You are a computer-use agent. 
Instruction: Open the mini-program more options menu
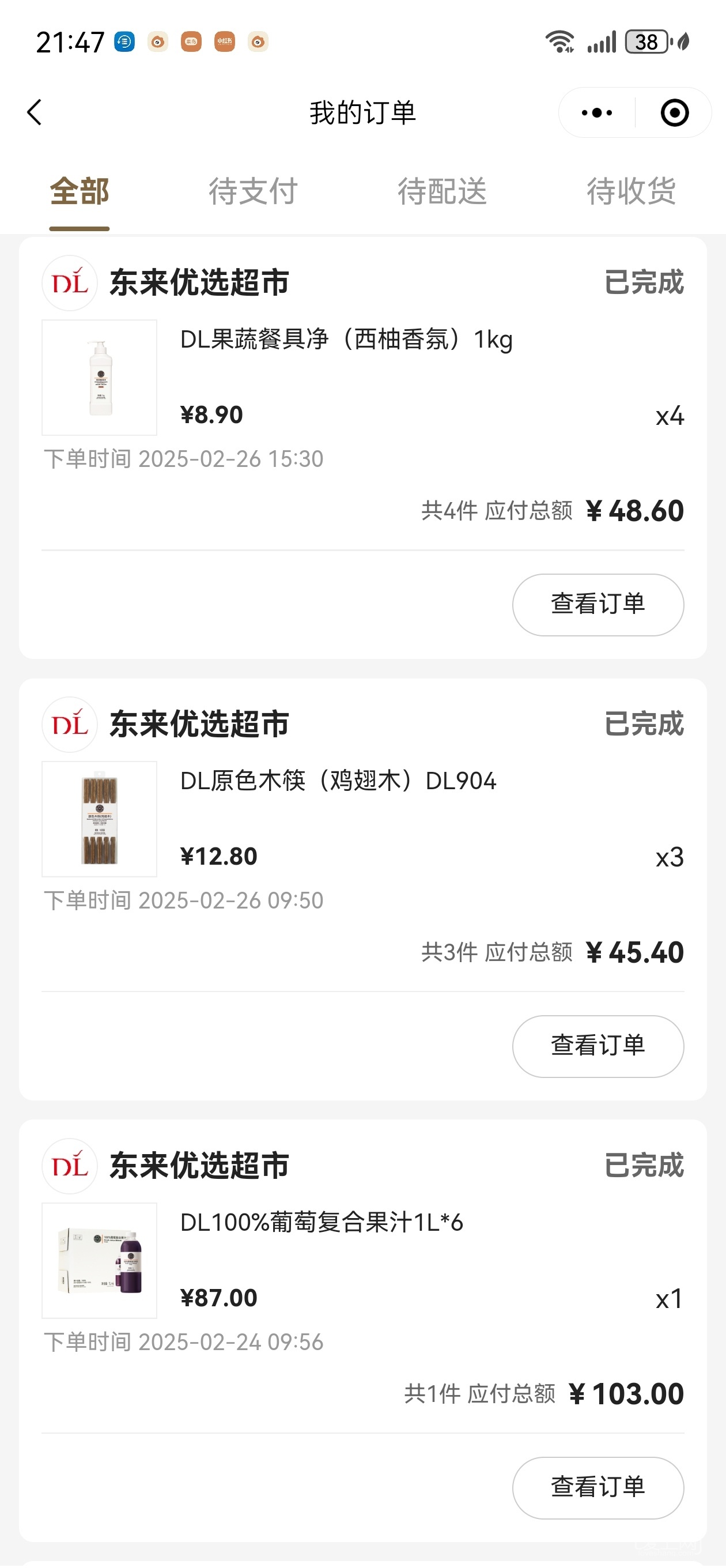click(596, 112)
